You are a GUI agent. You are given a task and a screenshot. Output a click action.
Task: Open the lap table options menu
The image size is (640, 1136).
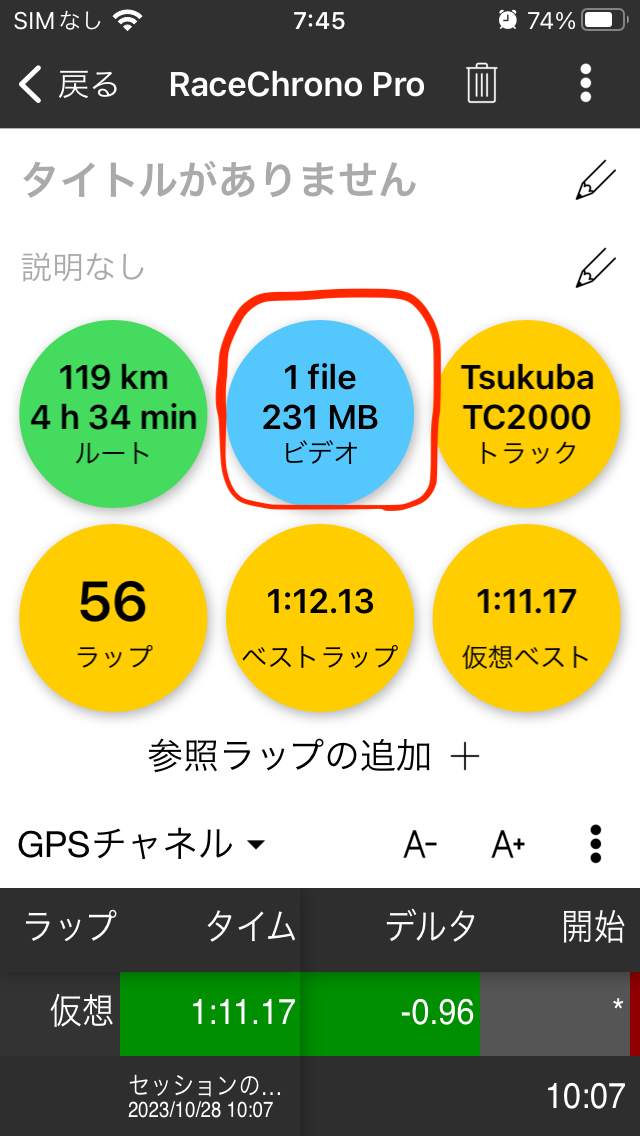point(596,844)
